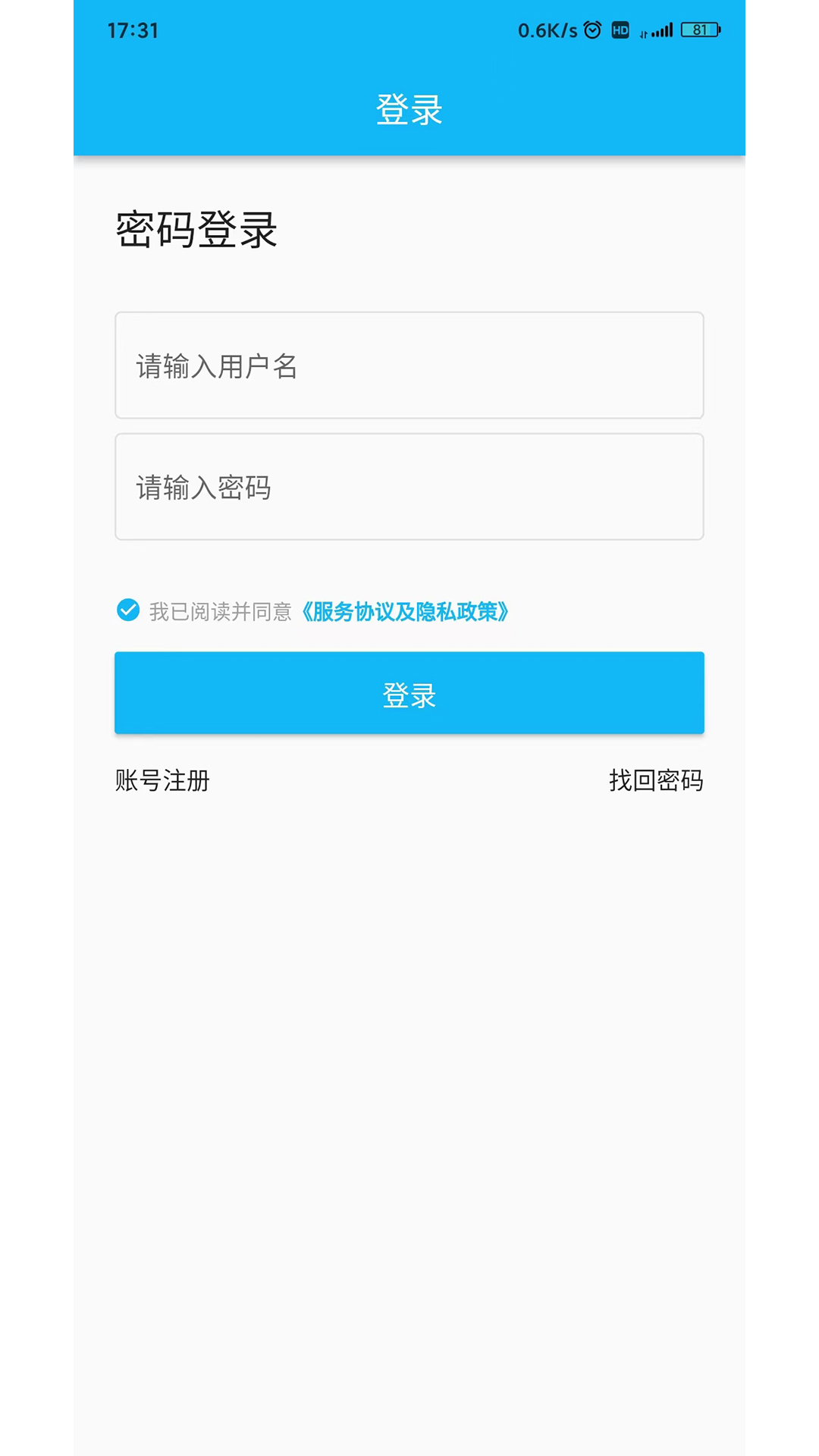The image size is (819, 1456).
Task: Select 找回密码 to recover password
Action: 657,780
